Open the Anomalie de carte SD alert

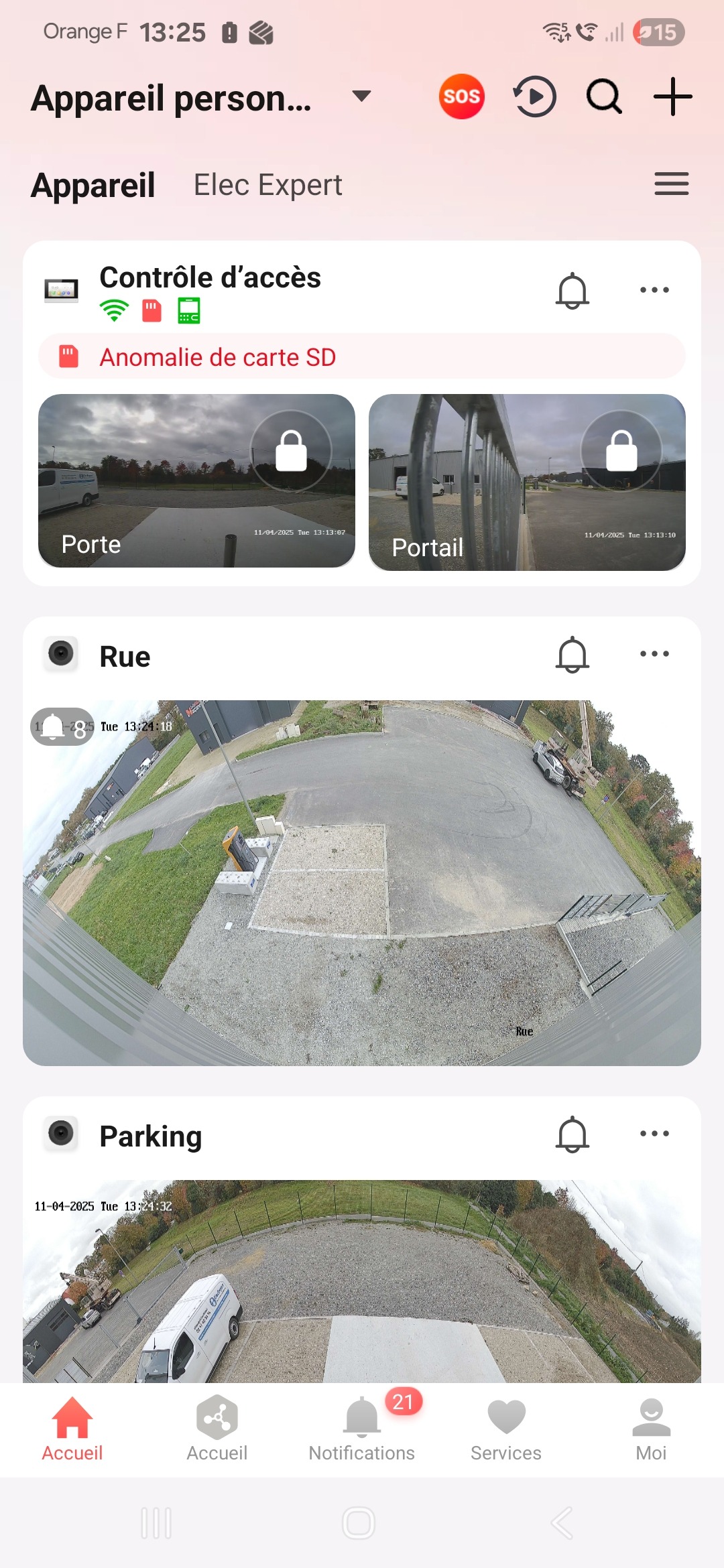(x=362, y=356)
